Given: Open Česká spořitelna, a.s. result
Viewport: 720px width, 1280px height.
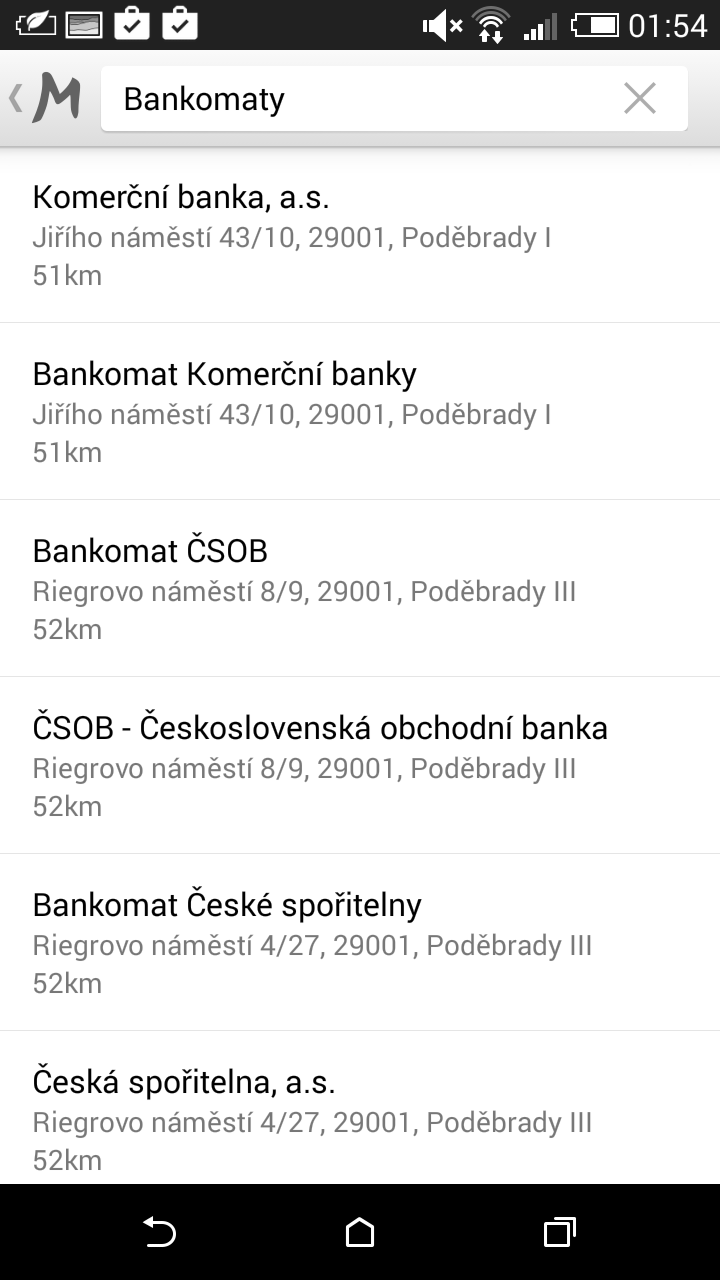Looking at the screenshot, I should pyautogui.click(x=360, y=1108).
